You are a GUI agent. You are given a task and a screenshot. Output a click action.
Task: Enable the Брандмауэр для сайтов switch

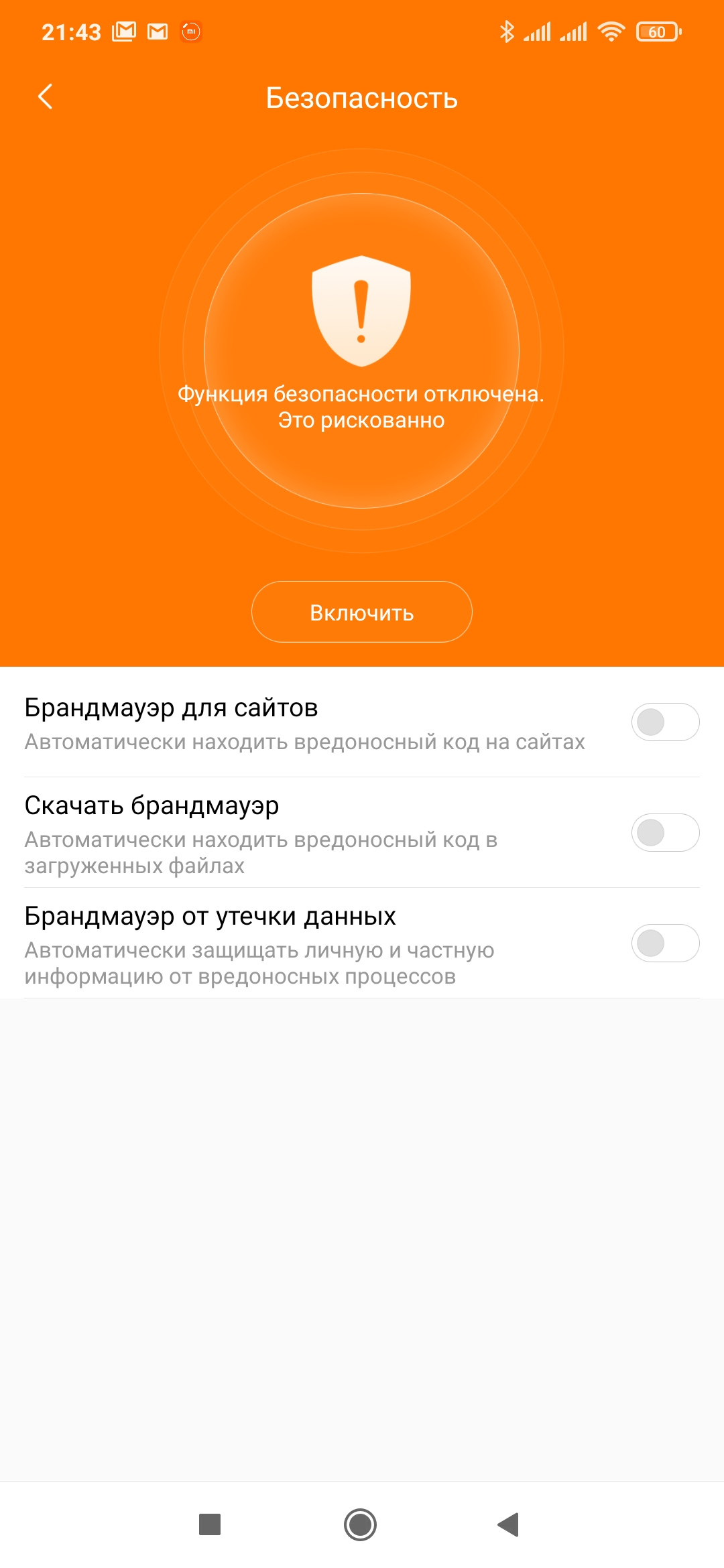tap(665, 722)
